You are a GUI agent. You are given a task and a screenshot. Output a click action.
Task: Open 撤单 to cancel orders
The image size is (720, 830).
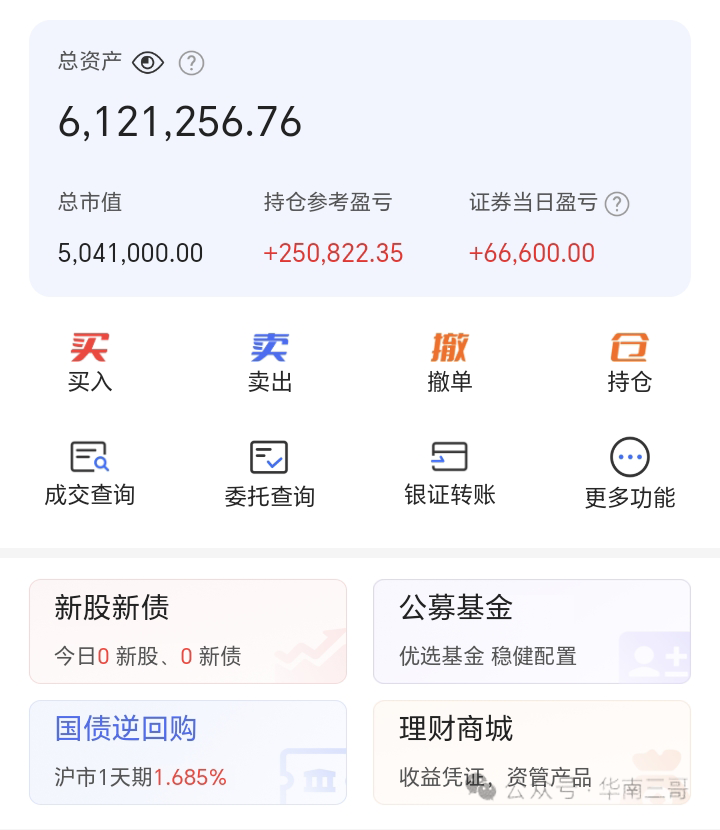(450, 363)
